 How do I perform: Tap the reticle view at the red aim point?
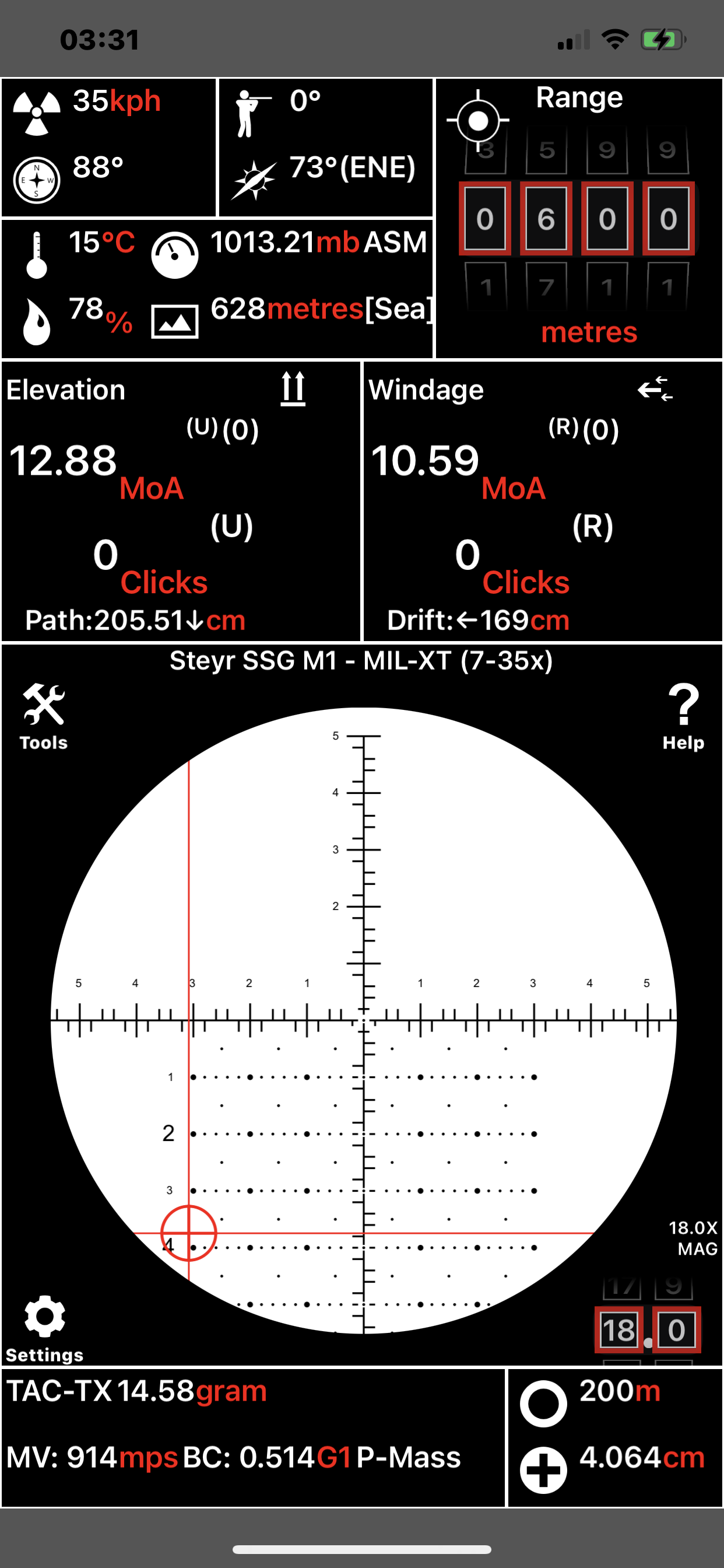click(189, 1233)
